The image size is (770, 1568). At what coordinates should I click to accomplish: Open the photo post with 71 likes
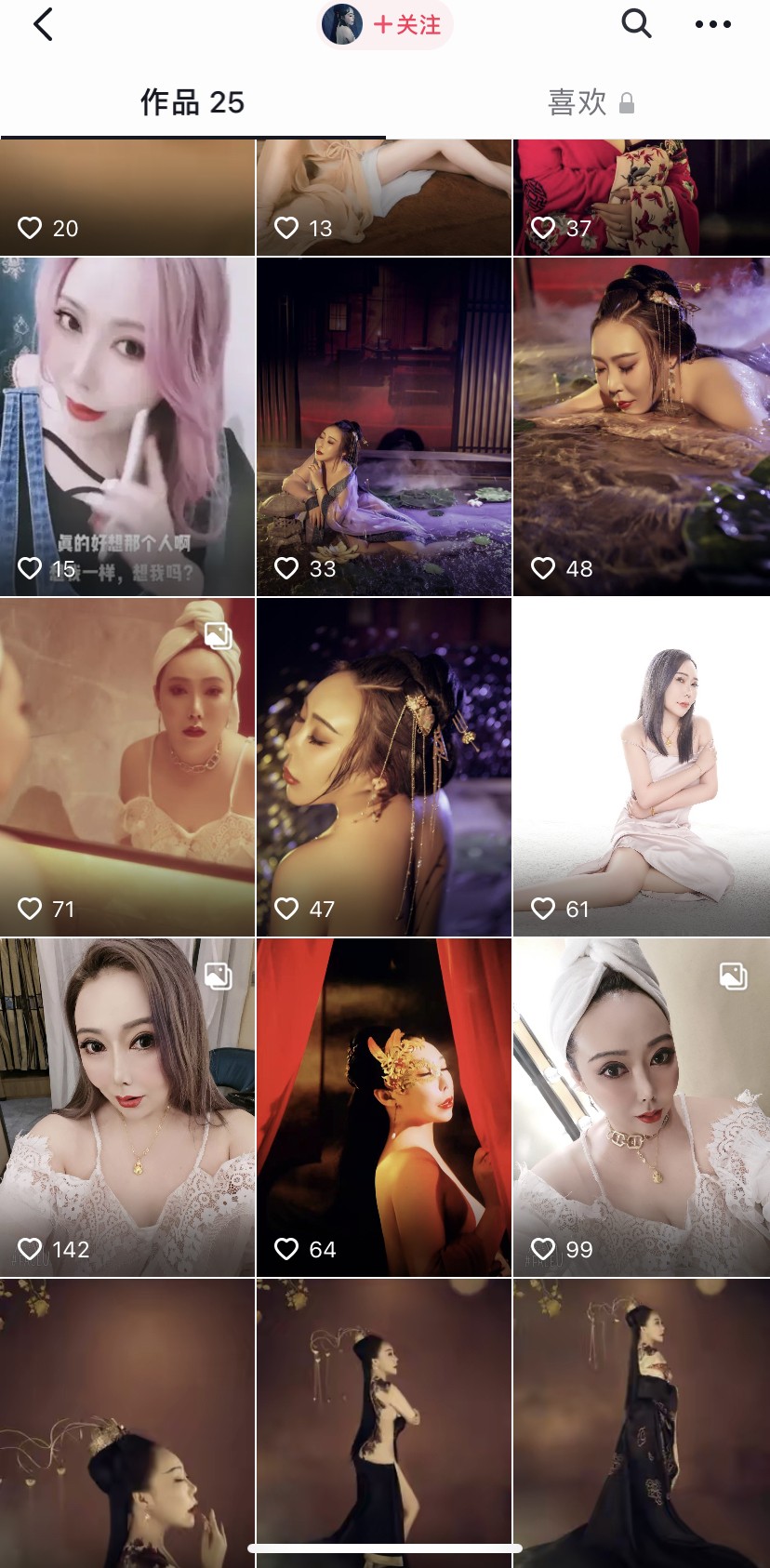[x=127, y=767]
